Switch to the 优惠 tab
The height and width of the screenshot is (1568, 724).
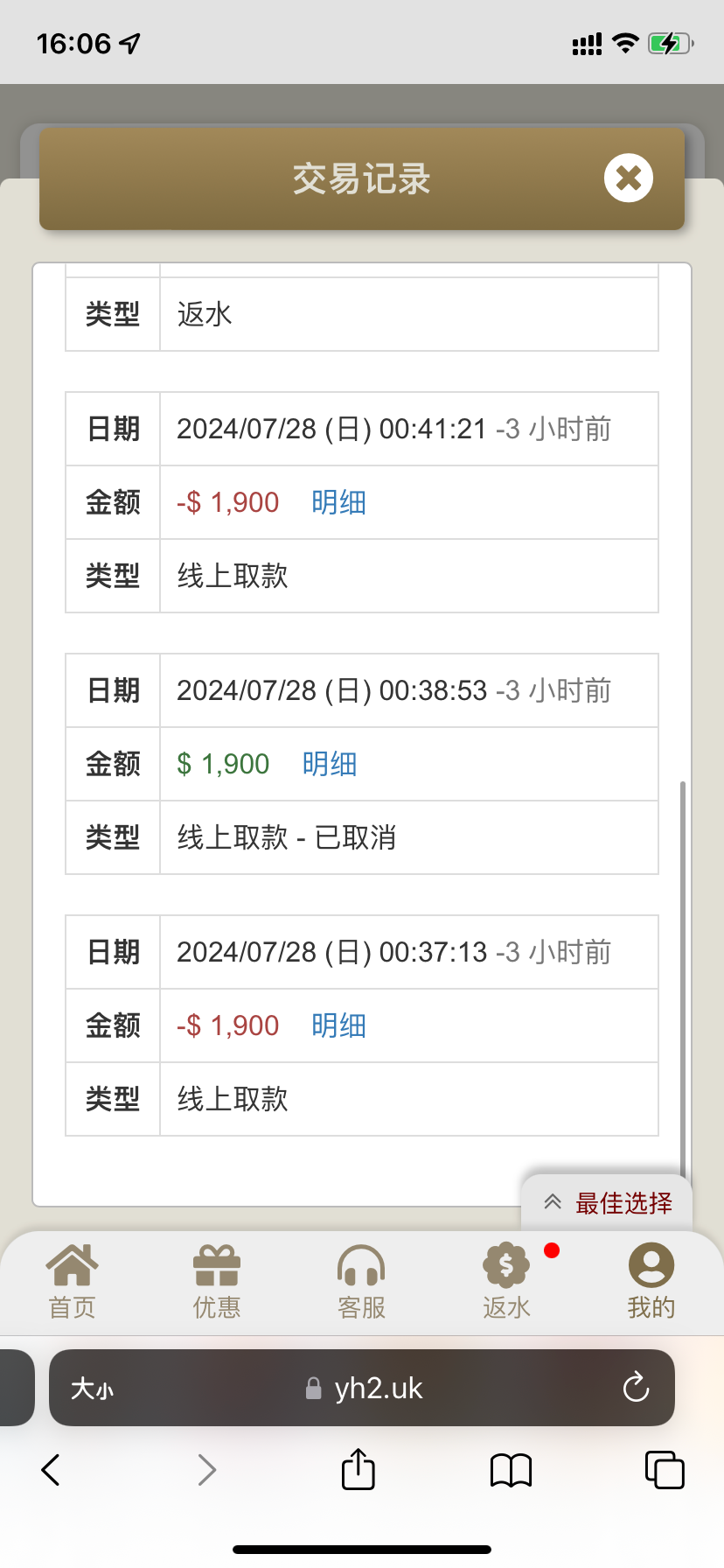[x=217, y=1282]
